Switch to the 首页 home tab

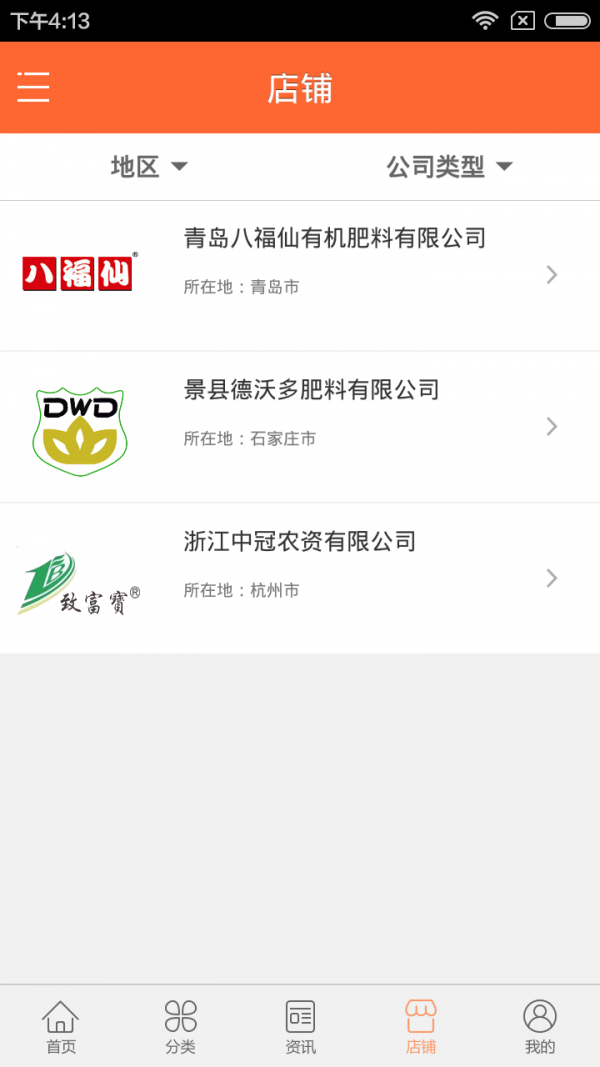point(60,1027)
